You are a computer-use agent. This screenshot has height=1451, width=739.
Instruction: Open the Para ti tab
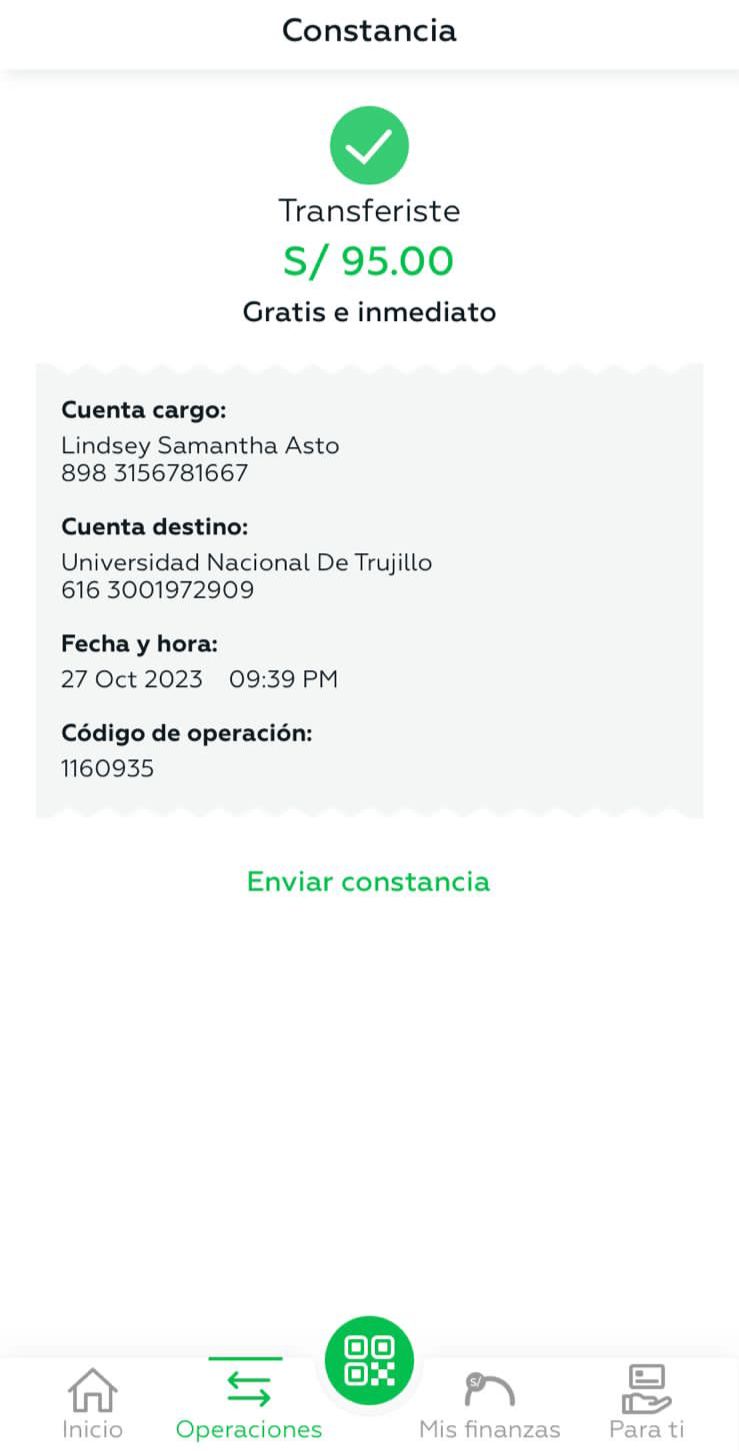pyautogui.click(x=646, y=1403)
